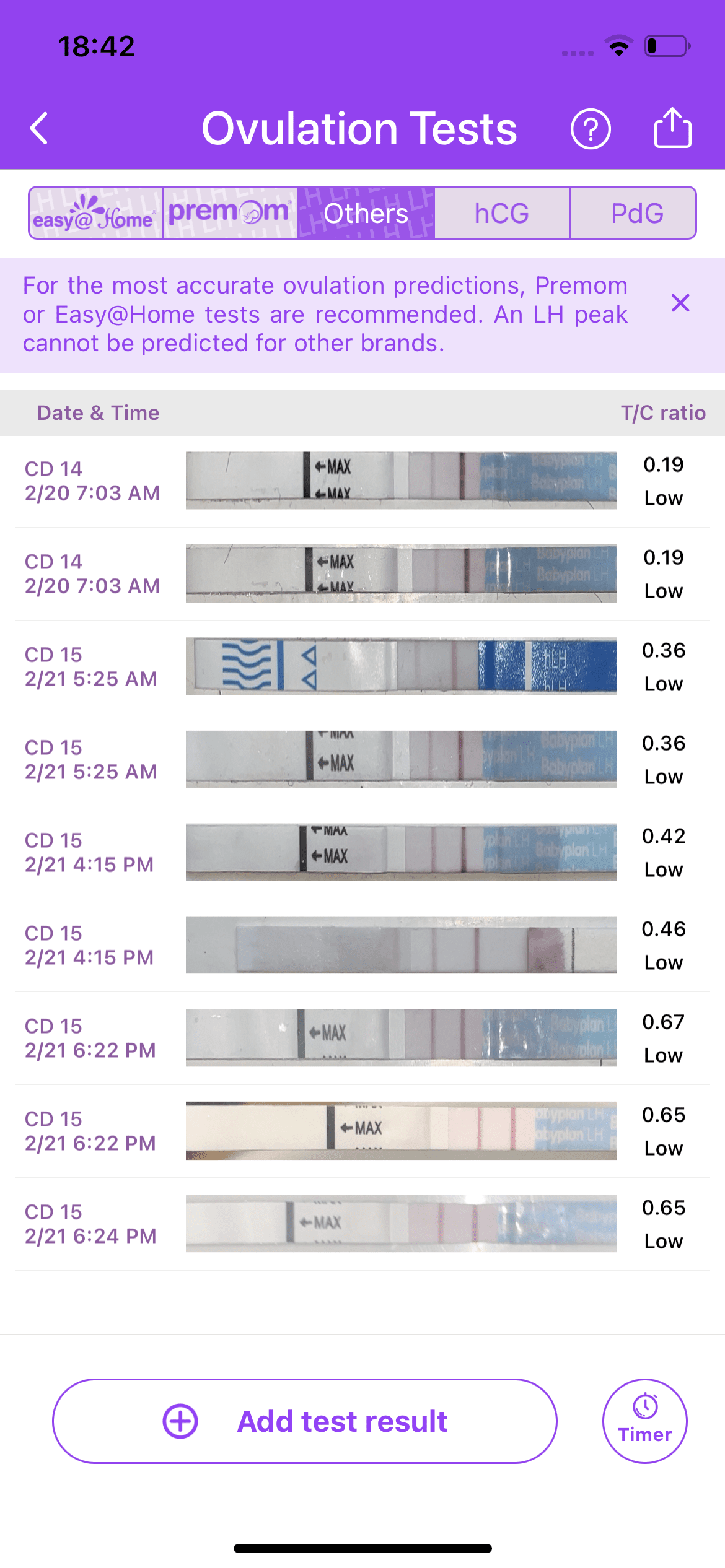Share ovulation test results
725x1568 pixels.
(673, 128)
